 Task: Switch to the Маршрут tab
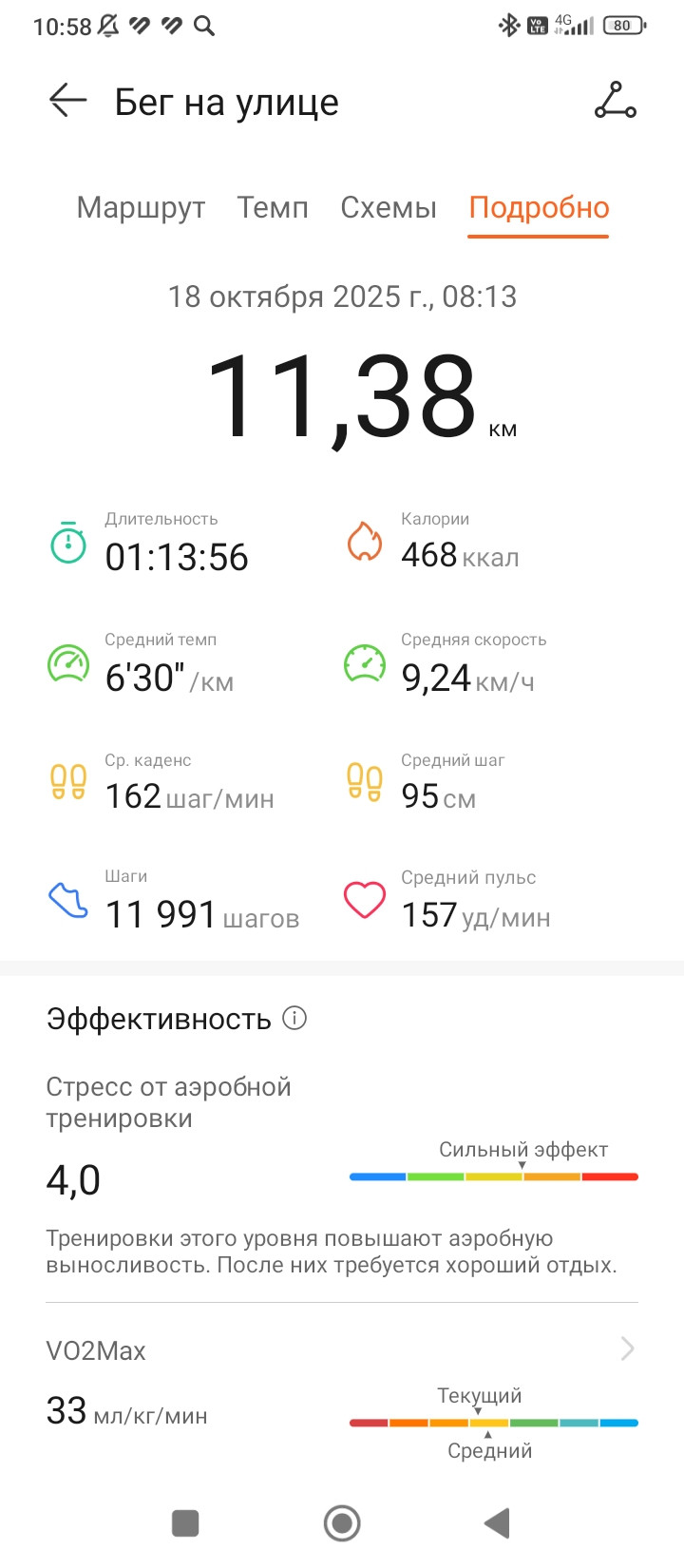coord(141,207)
